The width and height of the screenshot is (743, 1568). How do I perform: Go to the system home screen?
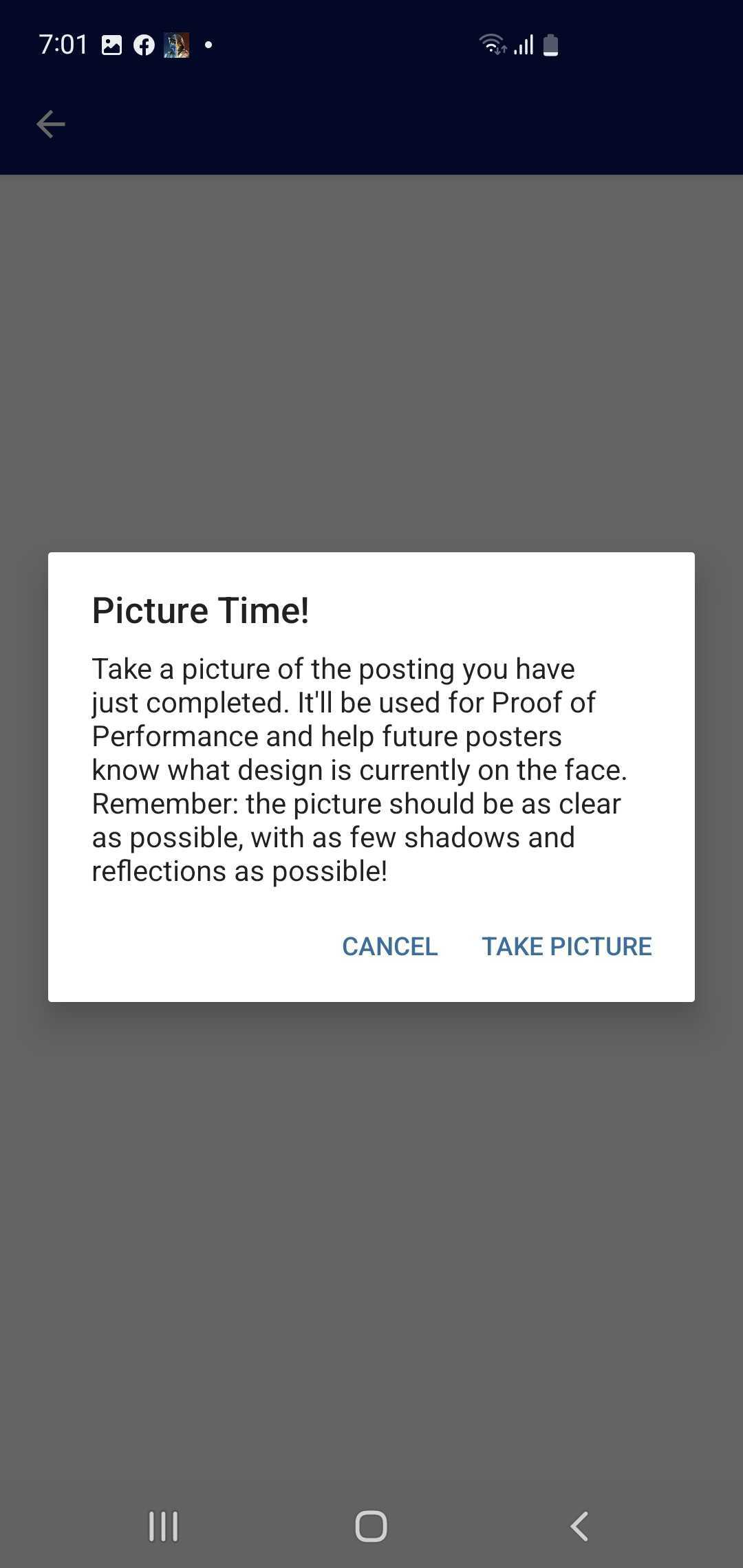tap(371, 1527)
